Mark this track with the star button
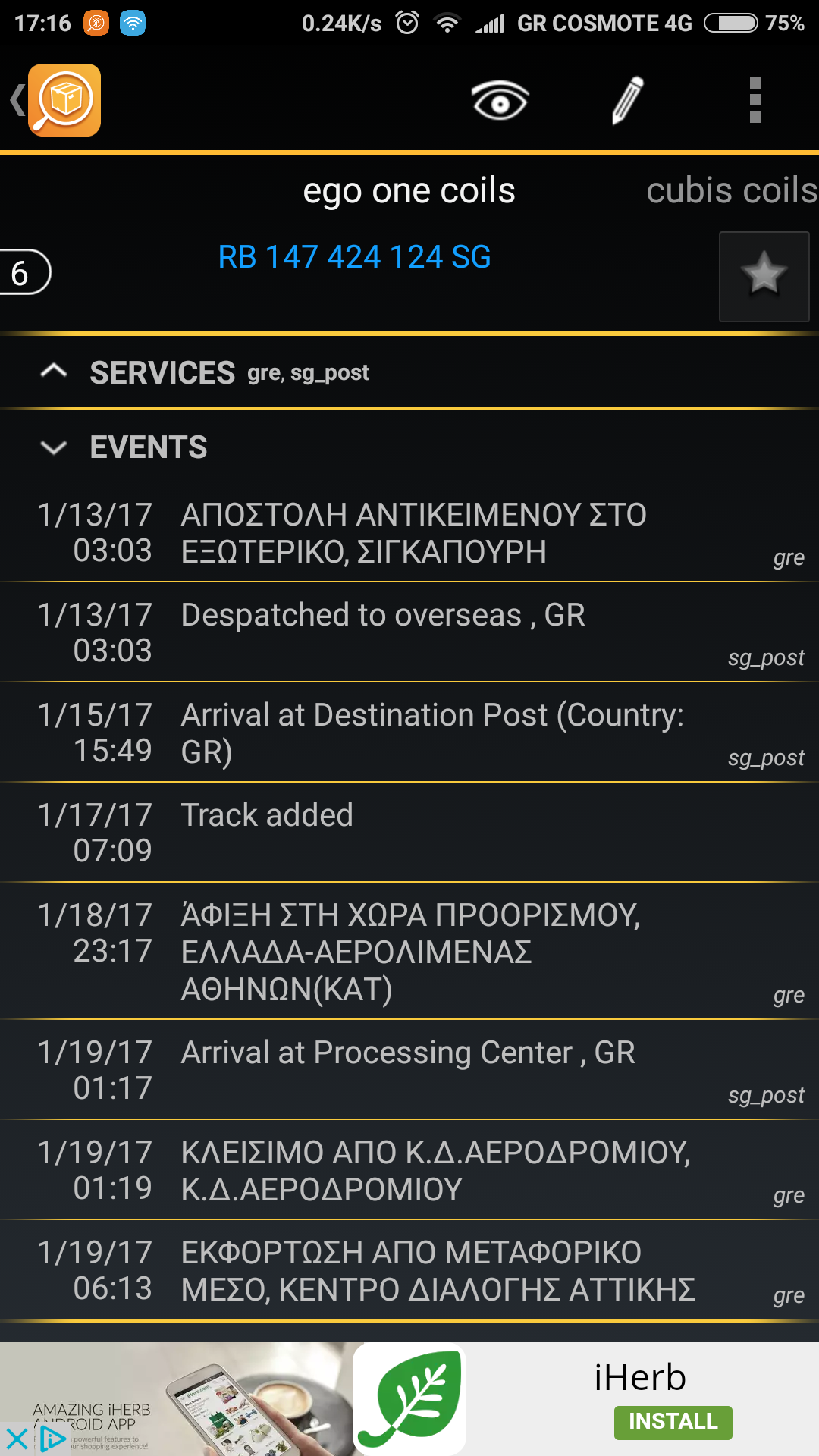The width and height of the screenshot is (819, 1456). click(764, 276)
